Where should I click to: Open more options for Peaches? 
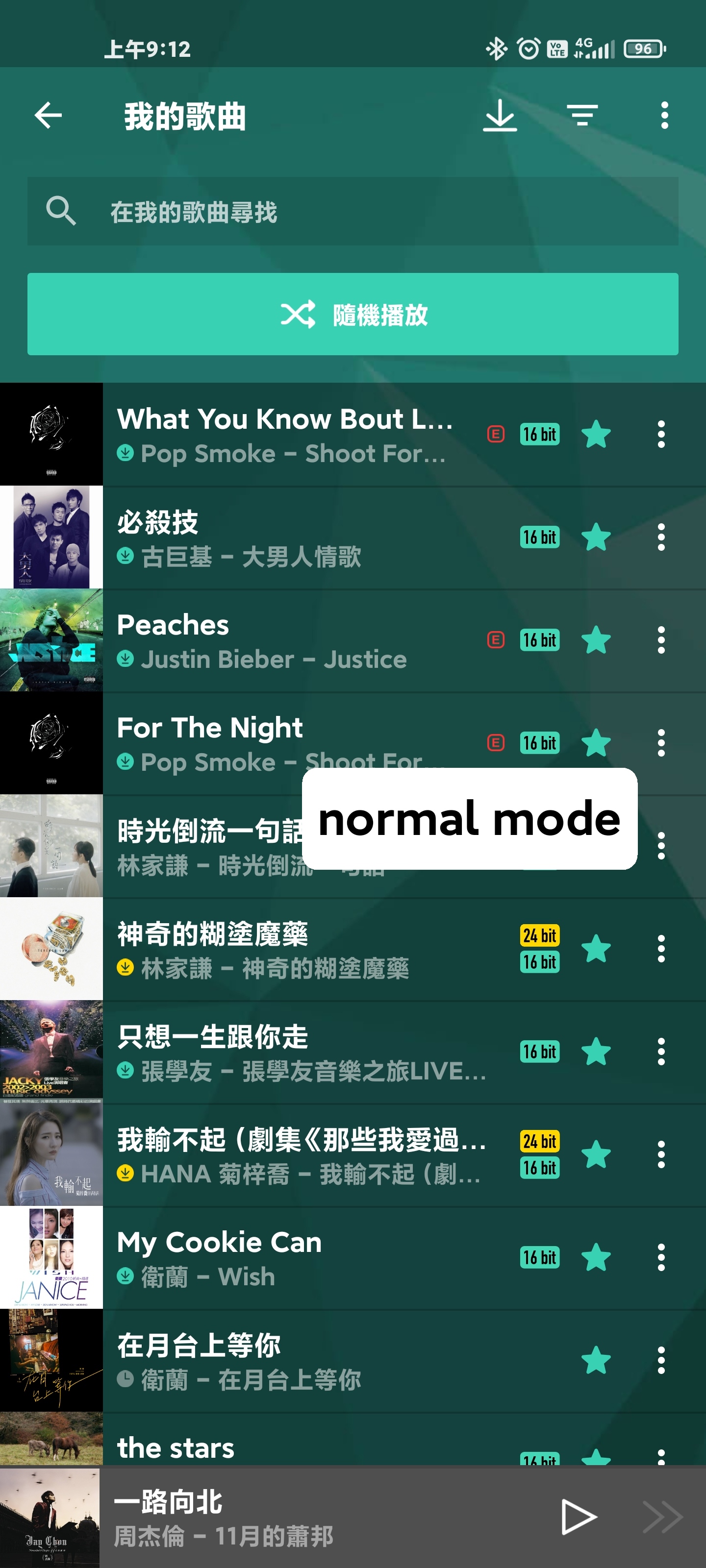pos(661,640)
